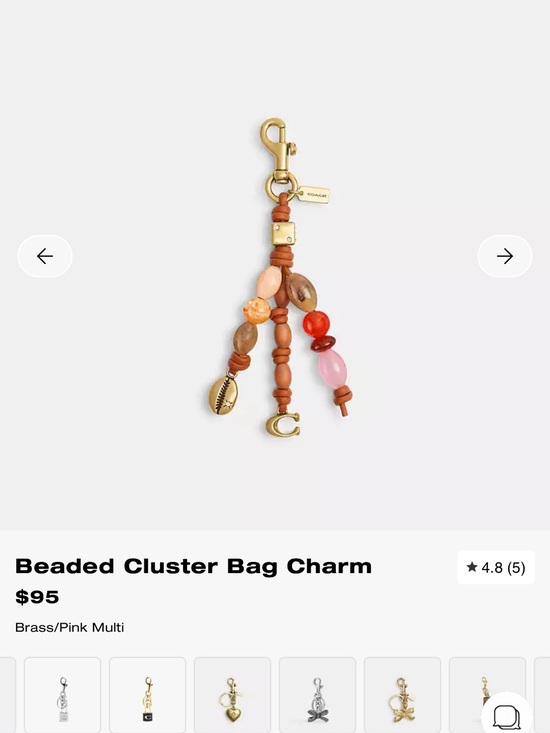This screenshot has width=550, height=733.
Task: Select the silver charm with white tag
Action: click(62, 695)
